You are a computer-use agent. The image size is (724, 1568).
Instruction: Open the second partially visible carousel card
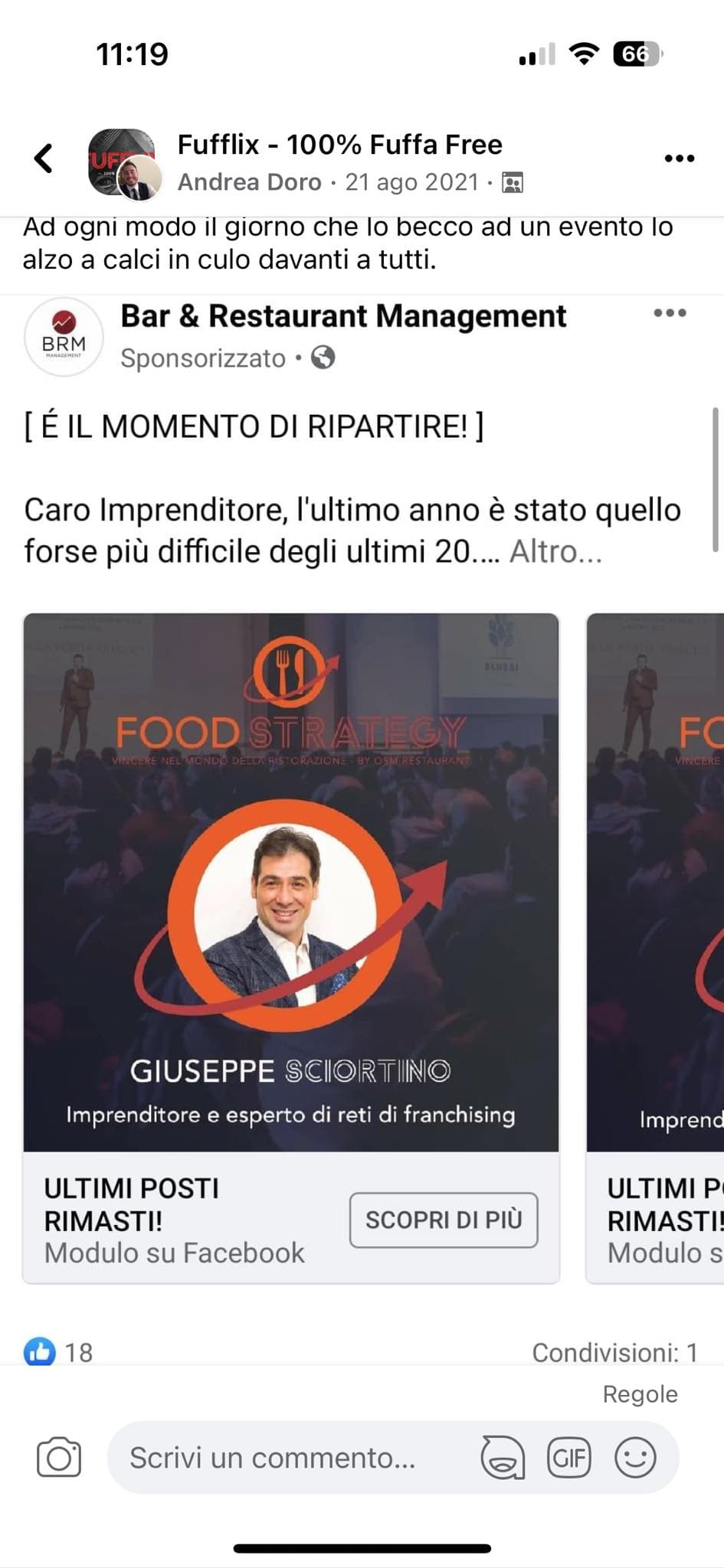click(655, 948)
